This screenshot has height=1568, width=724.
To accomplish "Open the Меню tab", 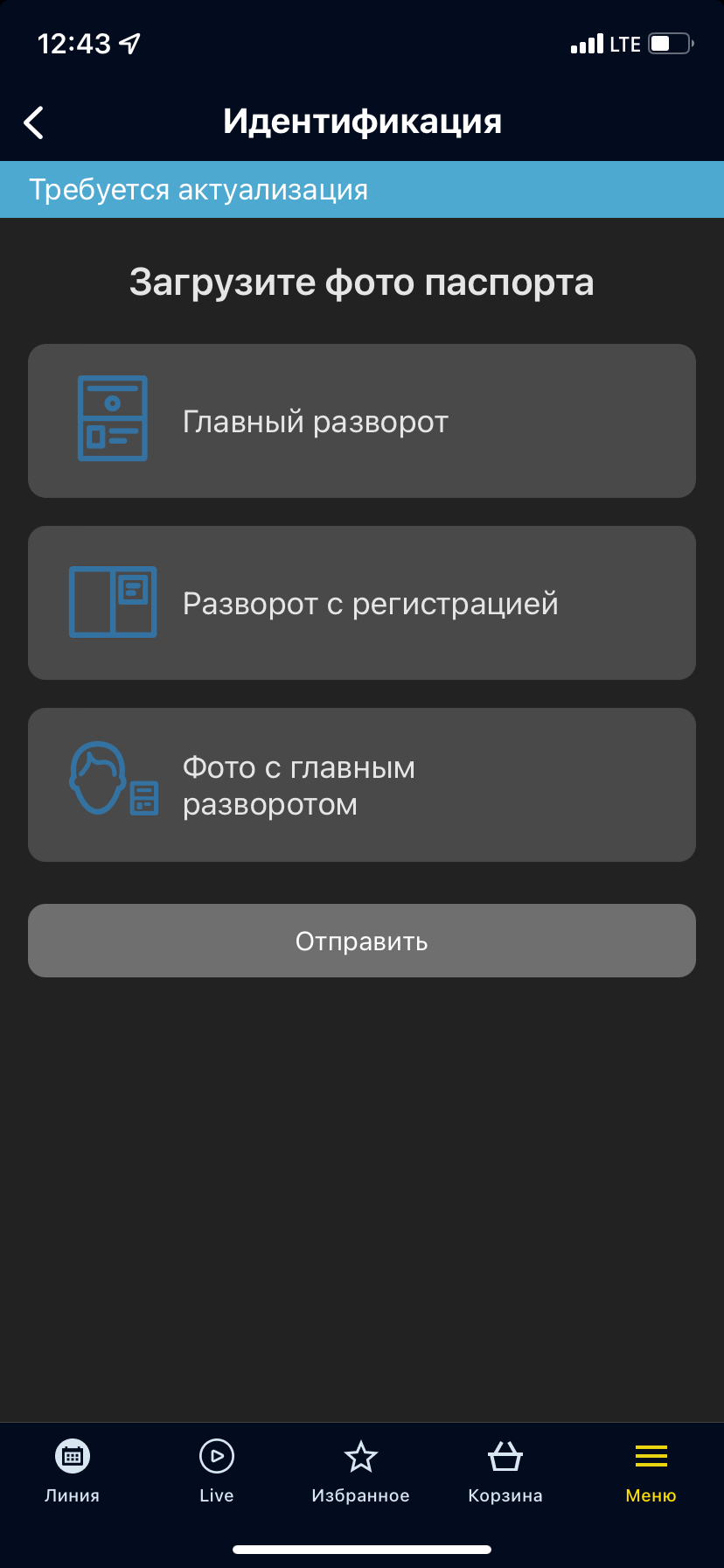I will 651,1470.
